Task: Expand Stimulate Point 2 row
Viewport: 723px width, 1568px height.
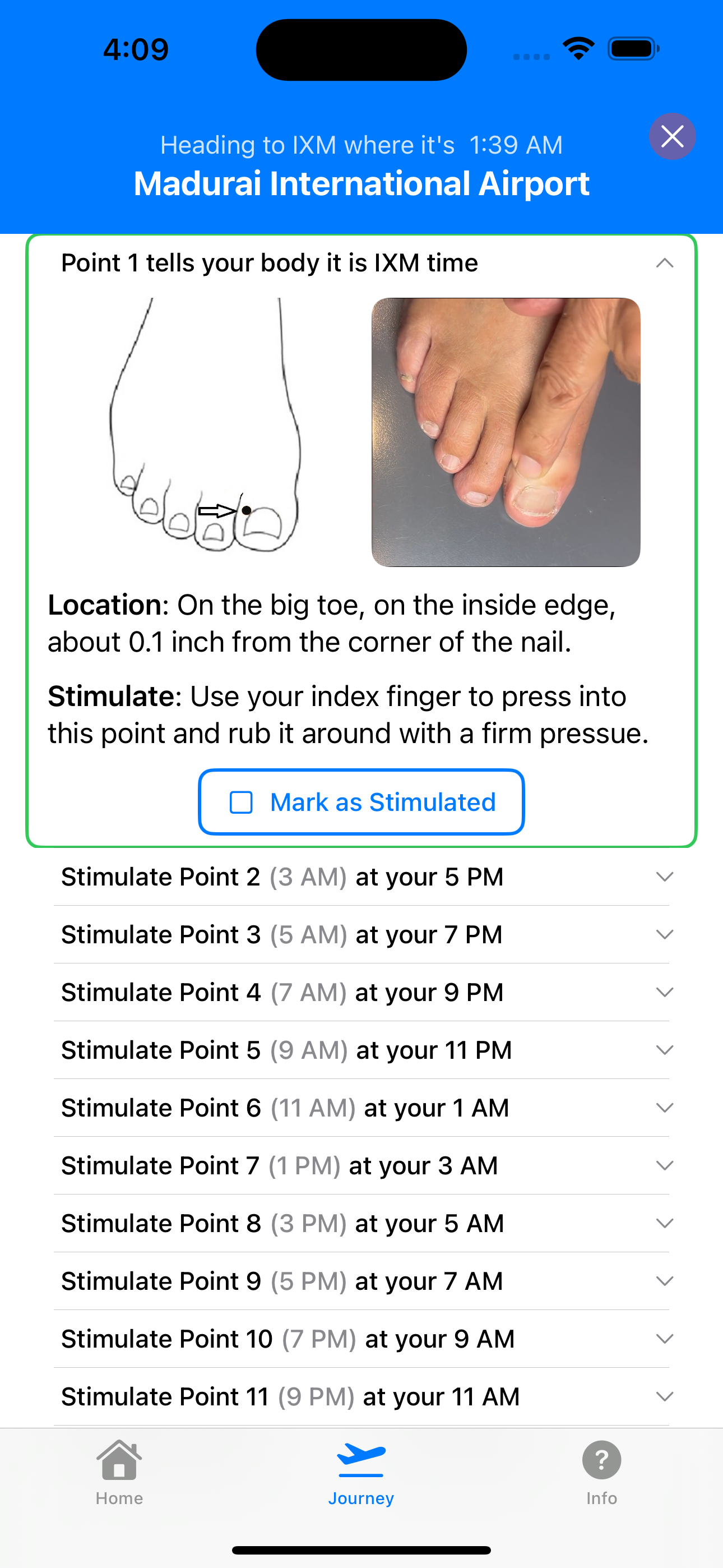Action: click(664, 877)
